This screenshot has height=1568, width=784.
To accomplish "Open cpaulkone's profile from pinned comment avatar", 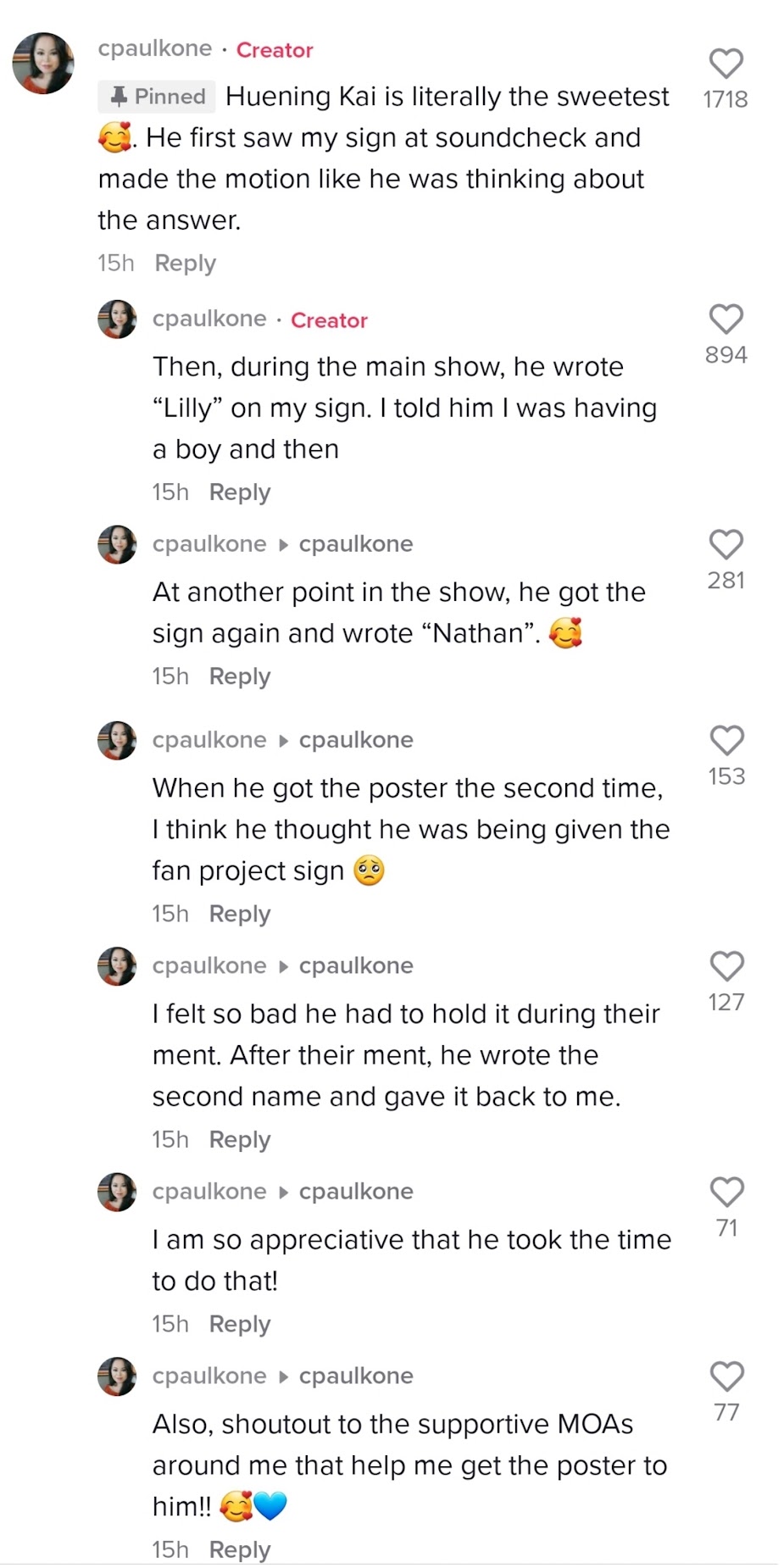I will coord(43,64).
